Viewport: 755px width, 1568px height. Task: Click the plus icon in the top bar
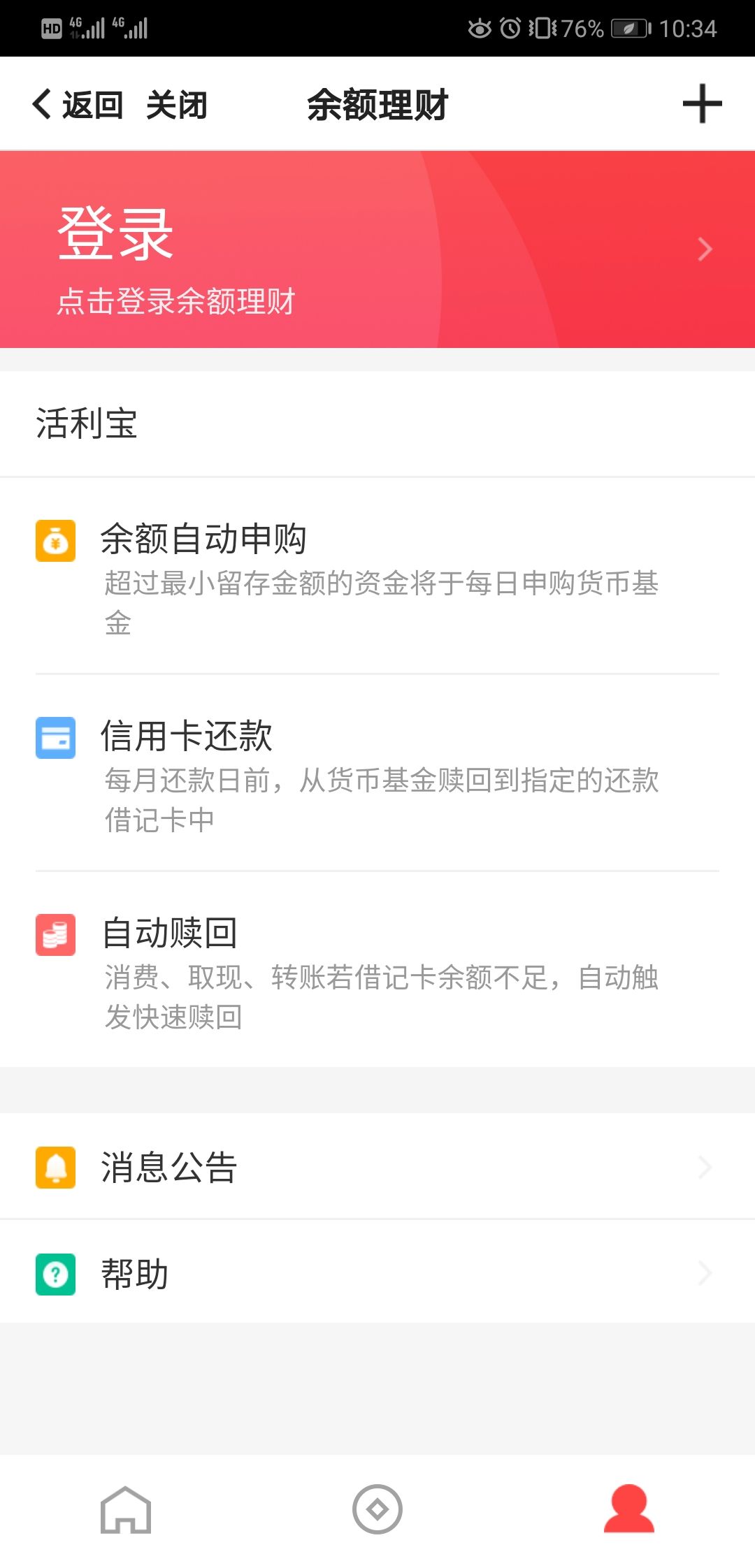[703, 103]
